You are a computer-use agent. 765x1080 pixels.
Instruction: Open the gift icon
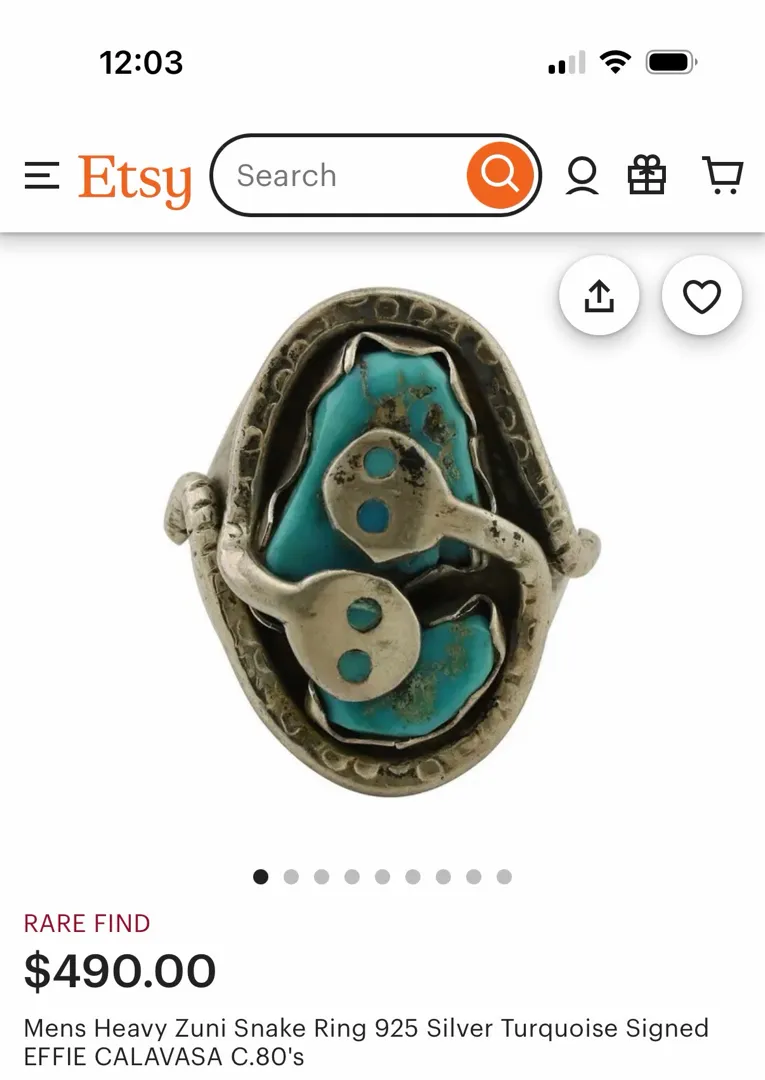pos(647,176)
